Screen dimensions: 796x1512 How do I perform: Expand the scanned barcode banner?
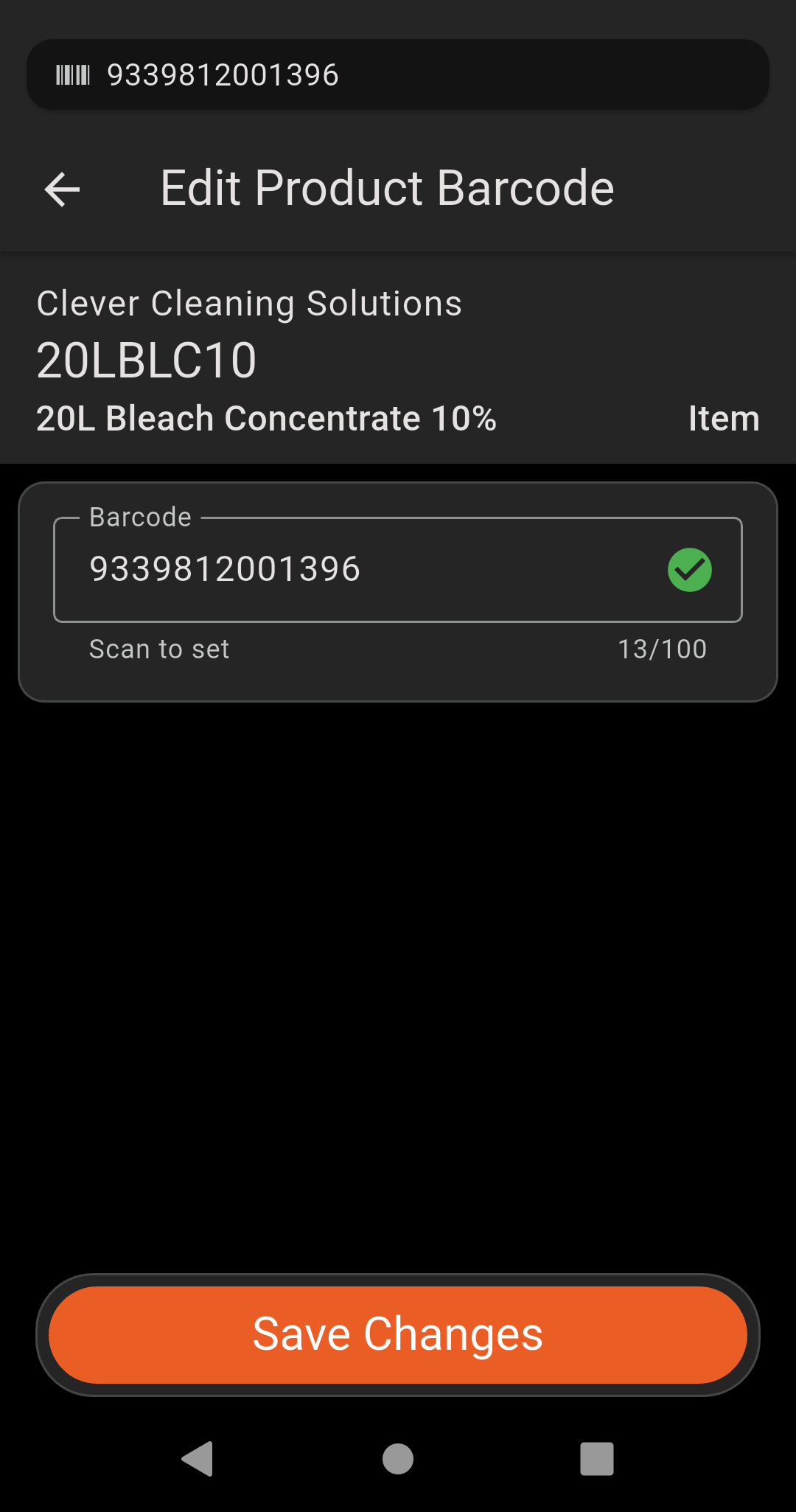coord(398,74)
